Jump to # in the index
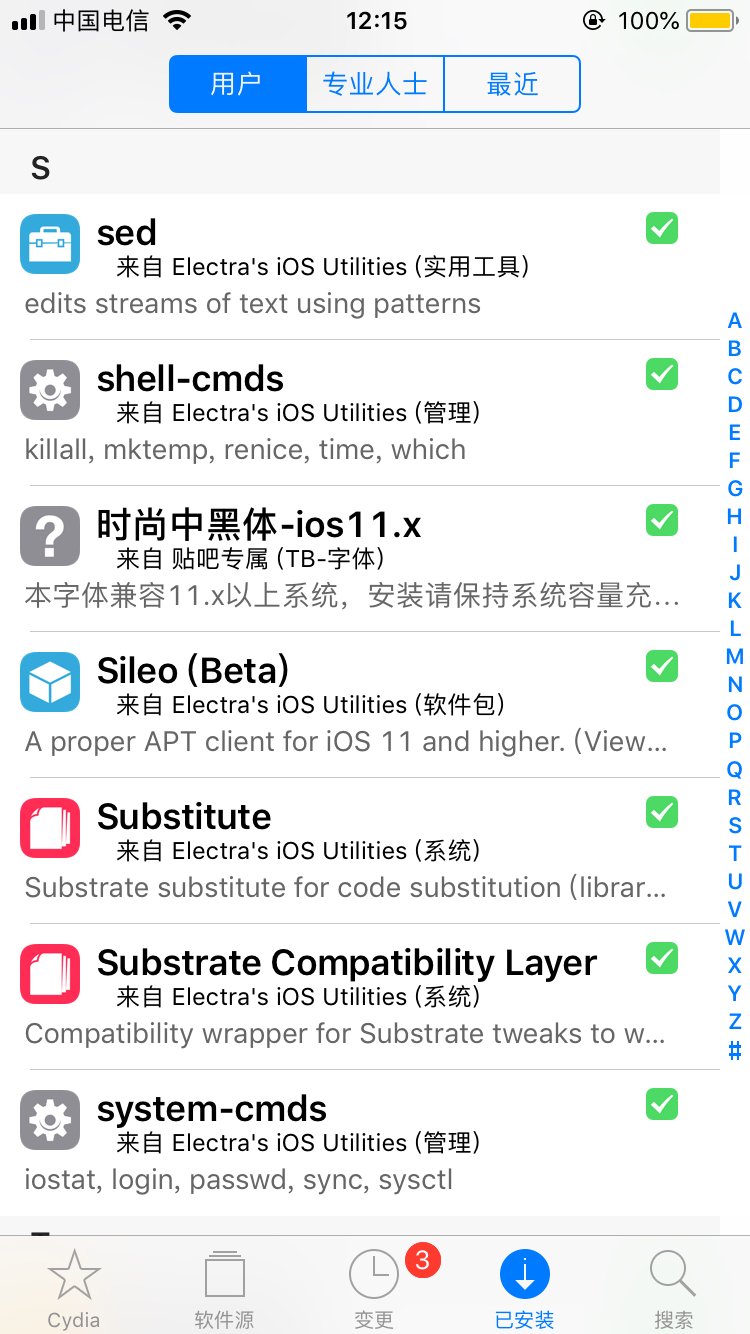 735,1050
